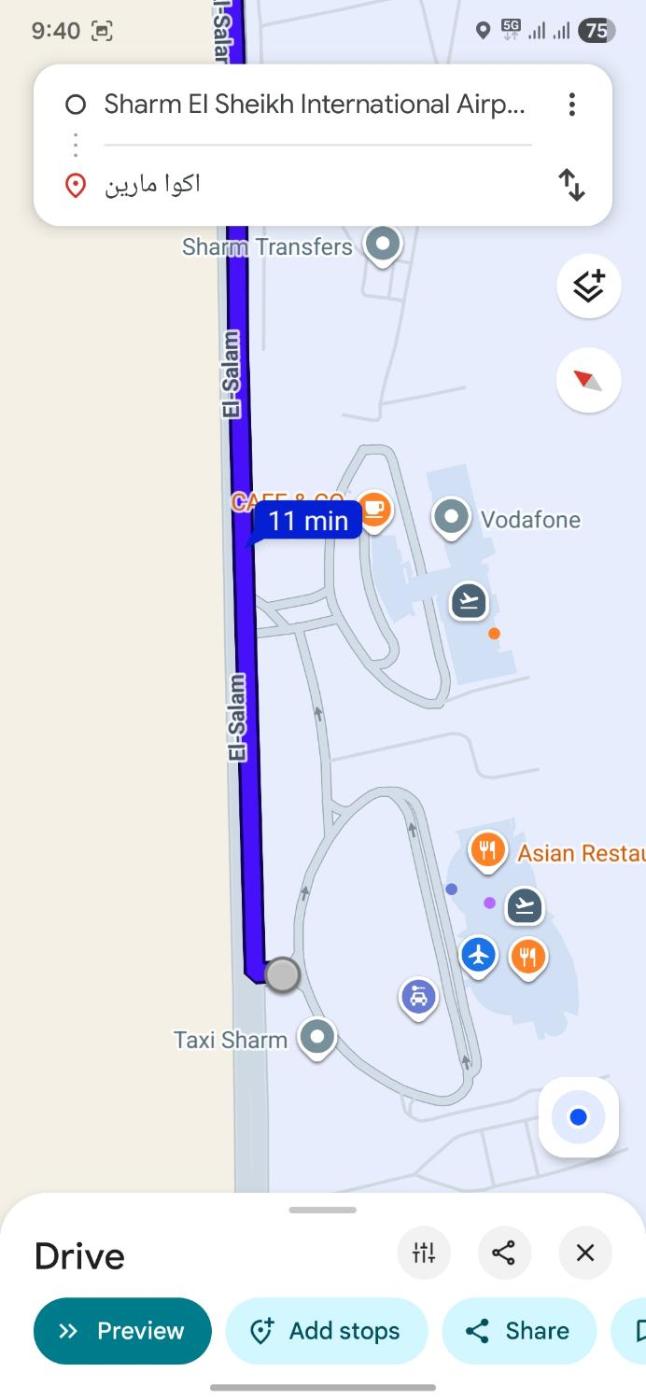This screenshot has width=646, height=1400.
Task: Open route options settings
Action: point(424,1252)
